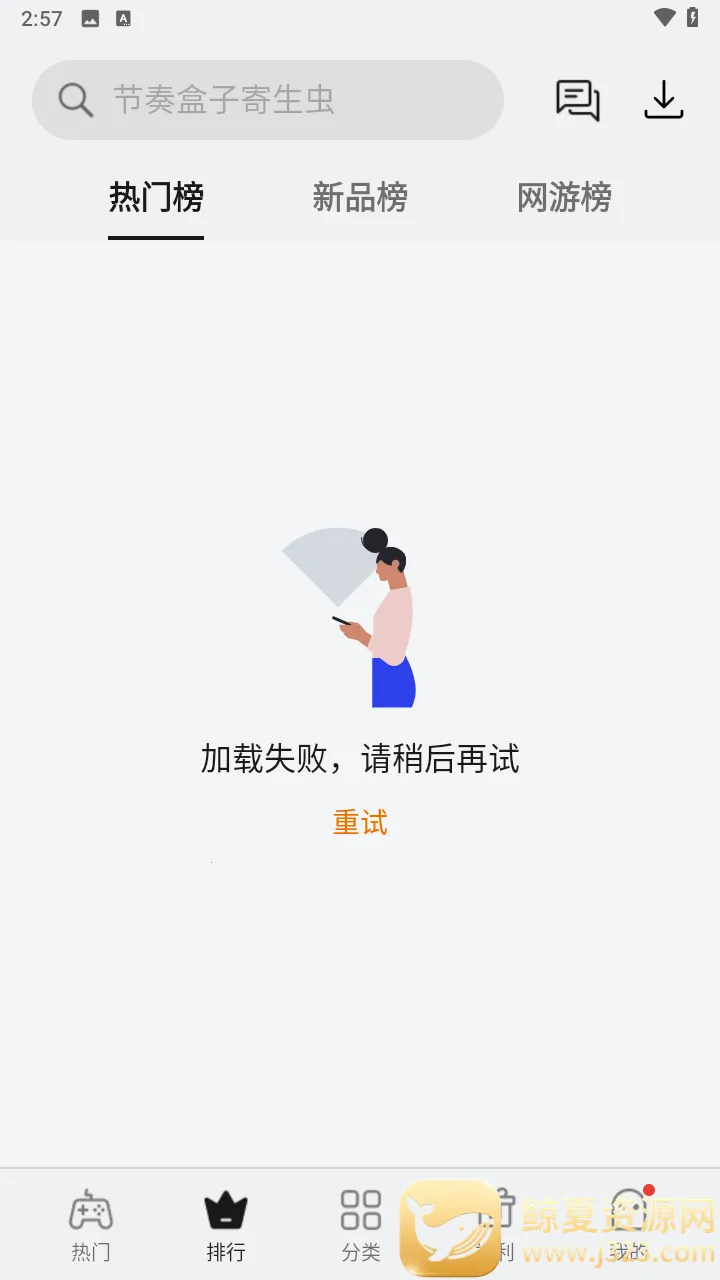
Task: Open the messages icon
Action: pos(577,100)
